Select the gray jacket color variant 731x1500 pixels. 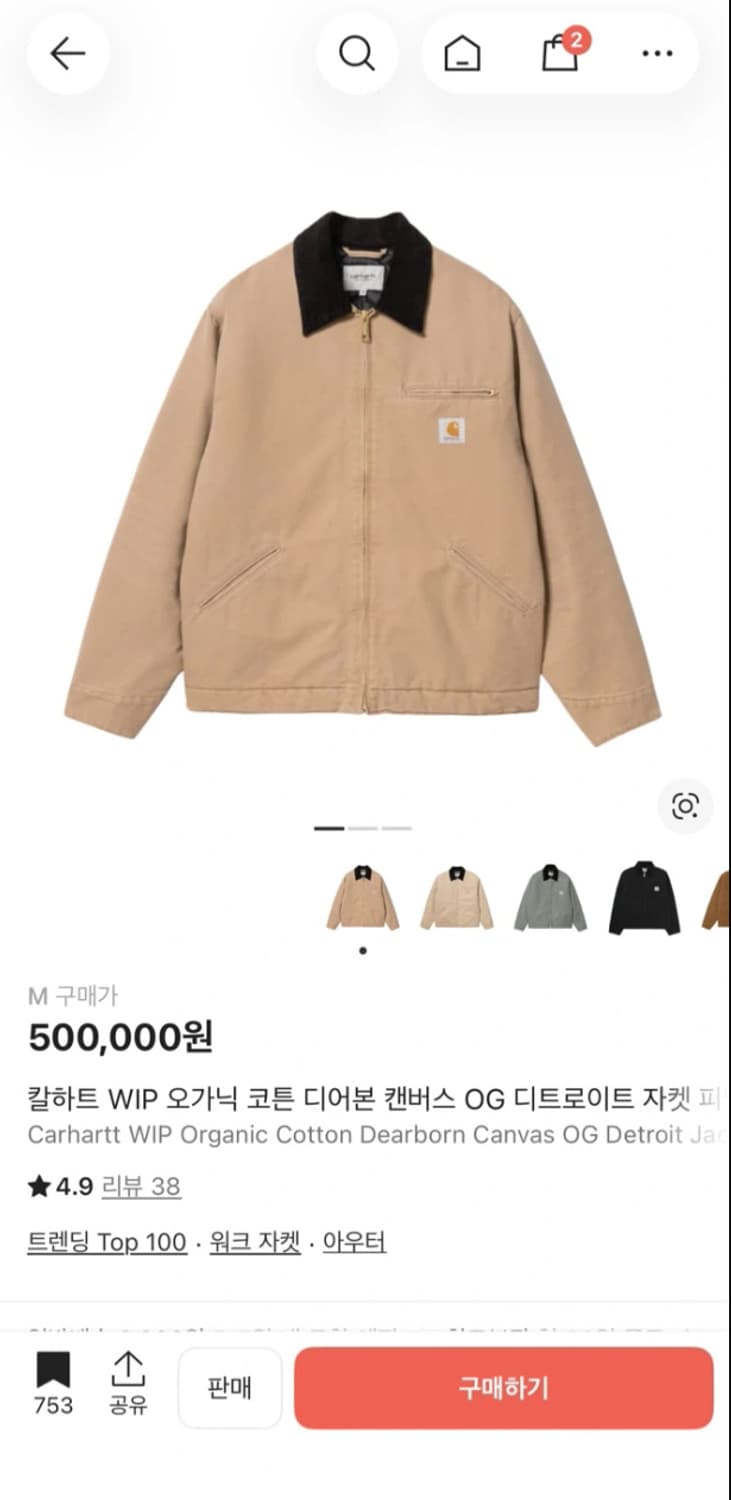click(551, 898)
